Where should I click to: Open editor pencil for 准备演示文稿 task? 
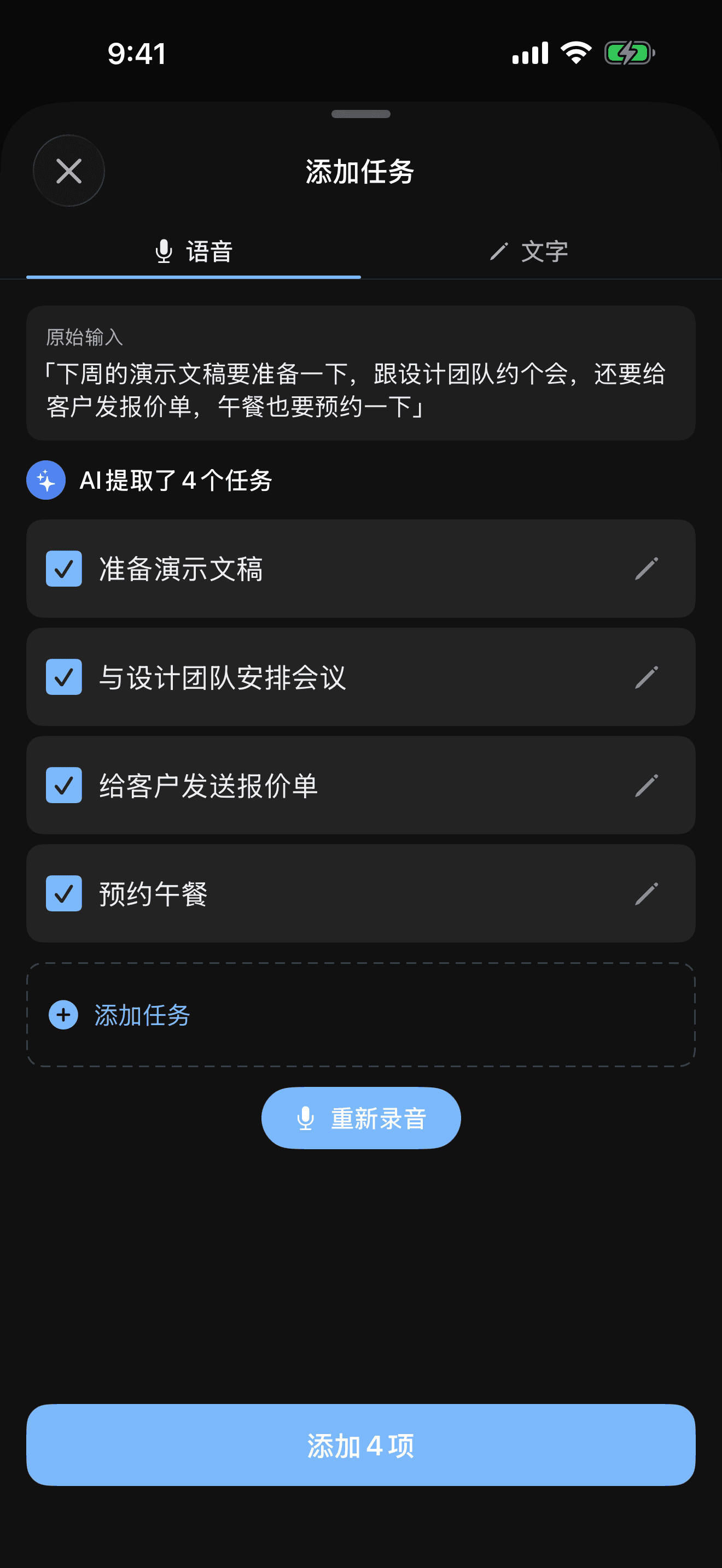point(647,569)
